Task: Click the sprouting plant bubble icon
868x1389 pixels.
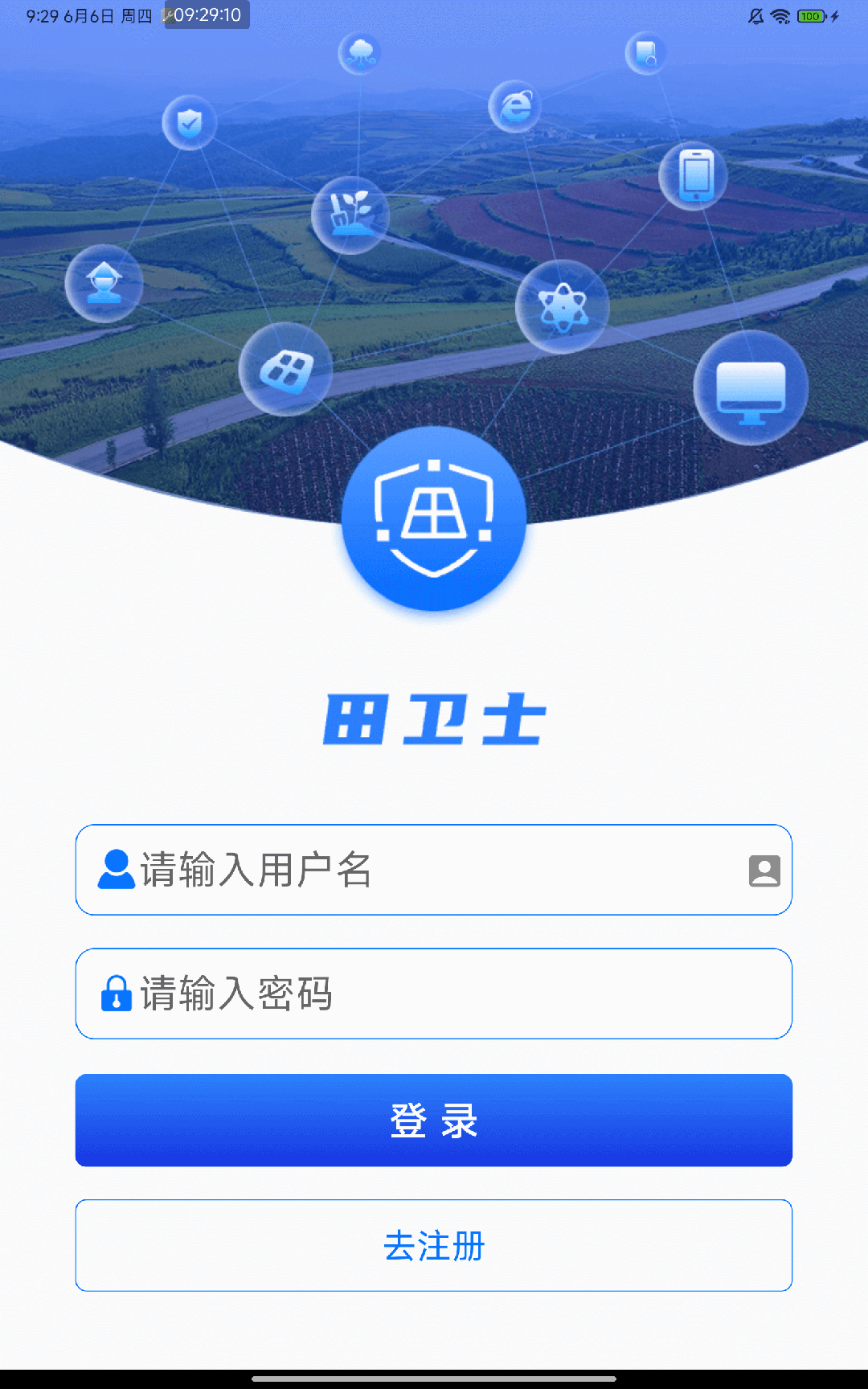Action: pyautogui.click(x=349, y=213)
